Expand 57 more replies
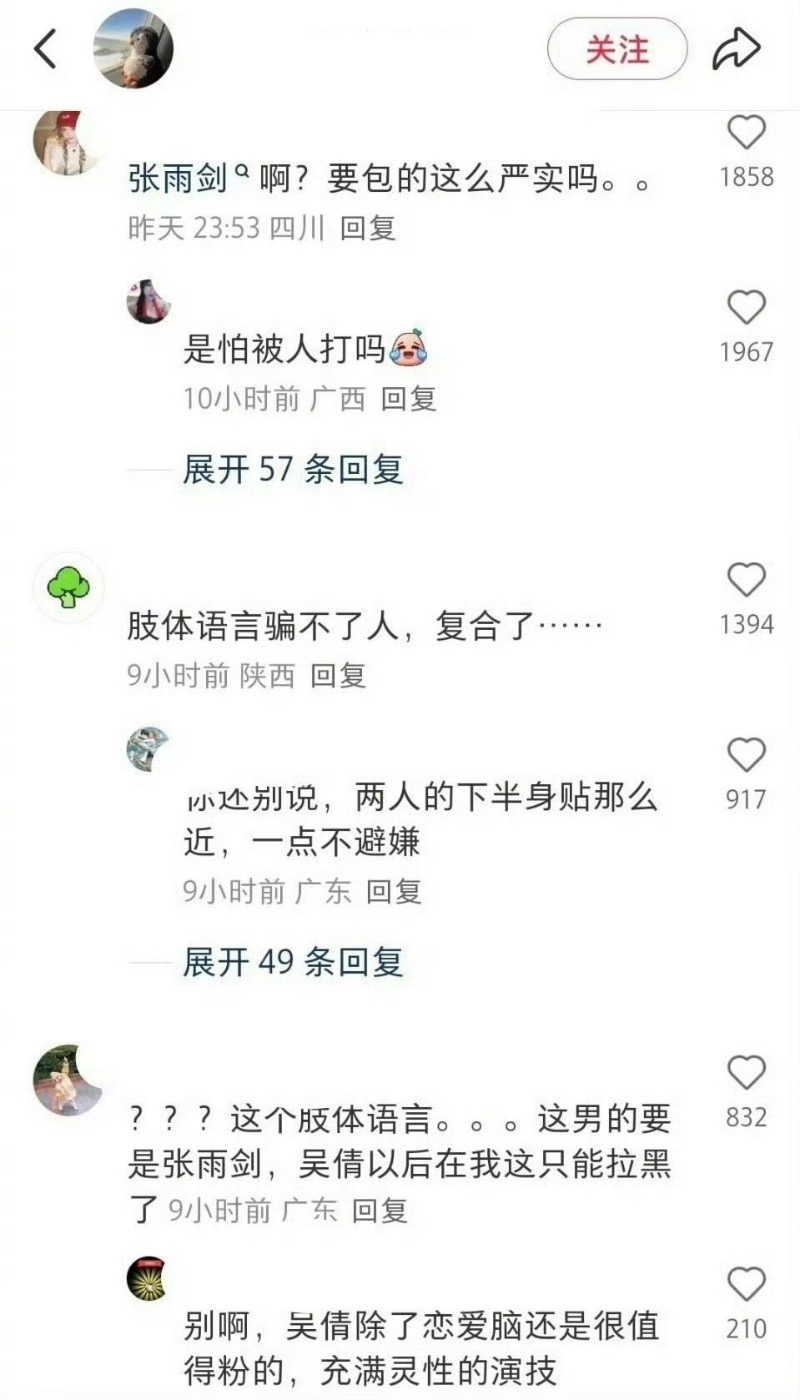This screenshot has width=800, height=1400. (292, 468)
